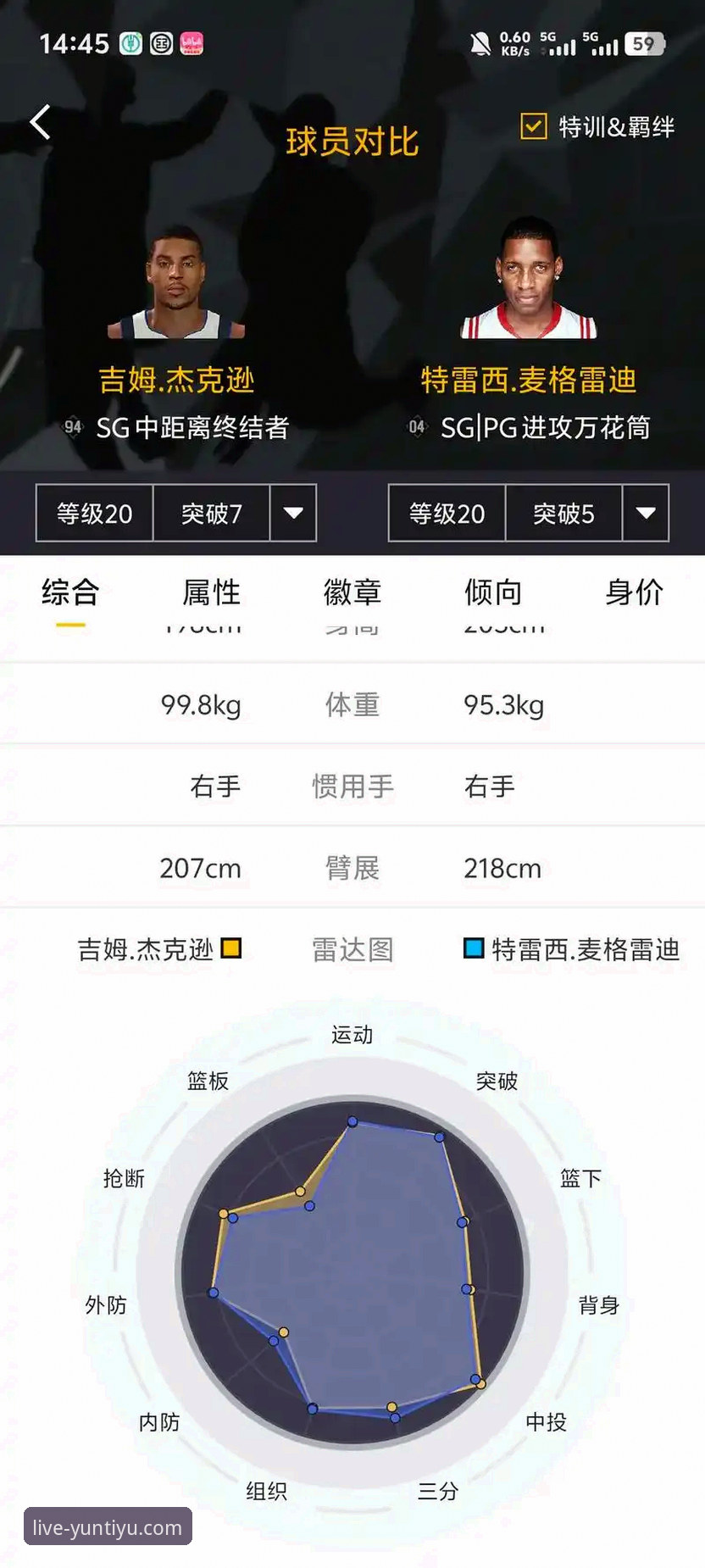Image resolution: width=705 pixels, height=1568 pixels.
Task: Tap the battery indicator showing 59 percent
Action: [642, 42]
